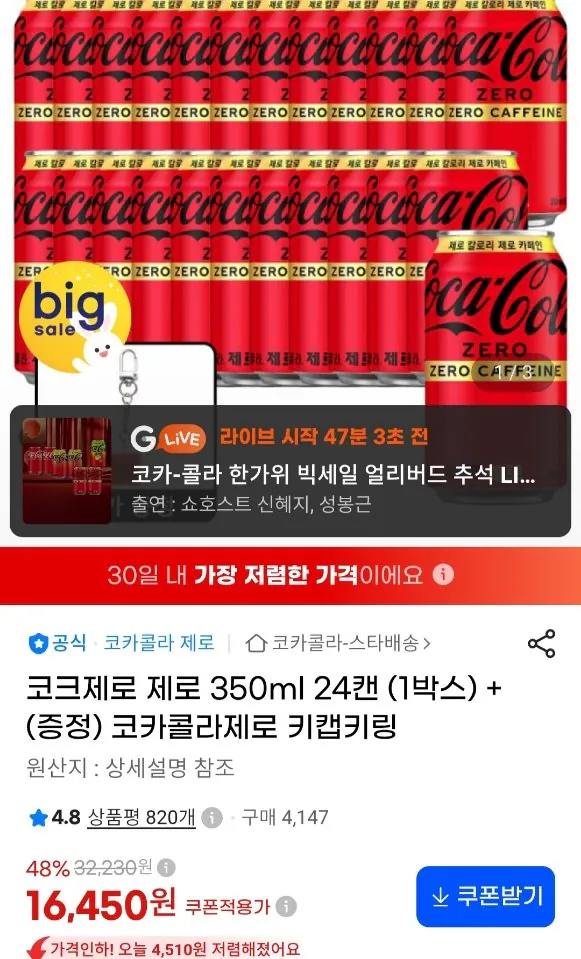The image size is (581, 959).
Task: Open info icon next to 쿠폰적용가
Action: pos(286,906)
